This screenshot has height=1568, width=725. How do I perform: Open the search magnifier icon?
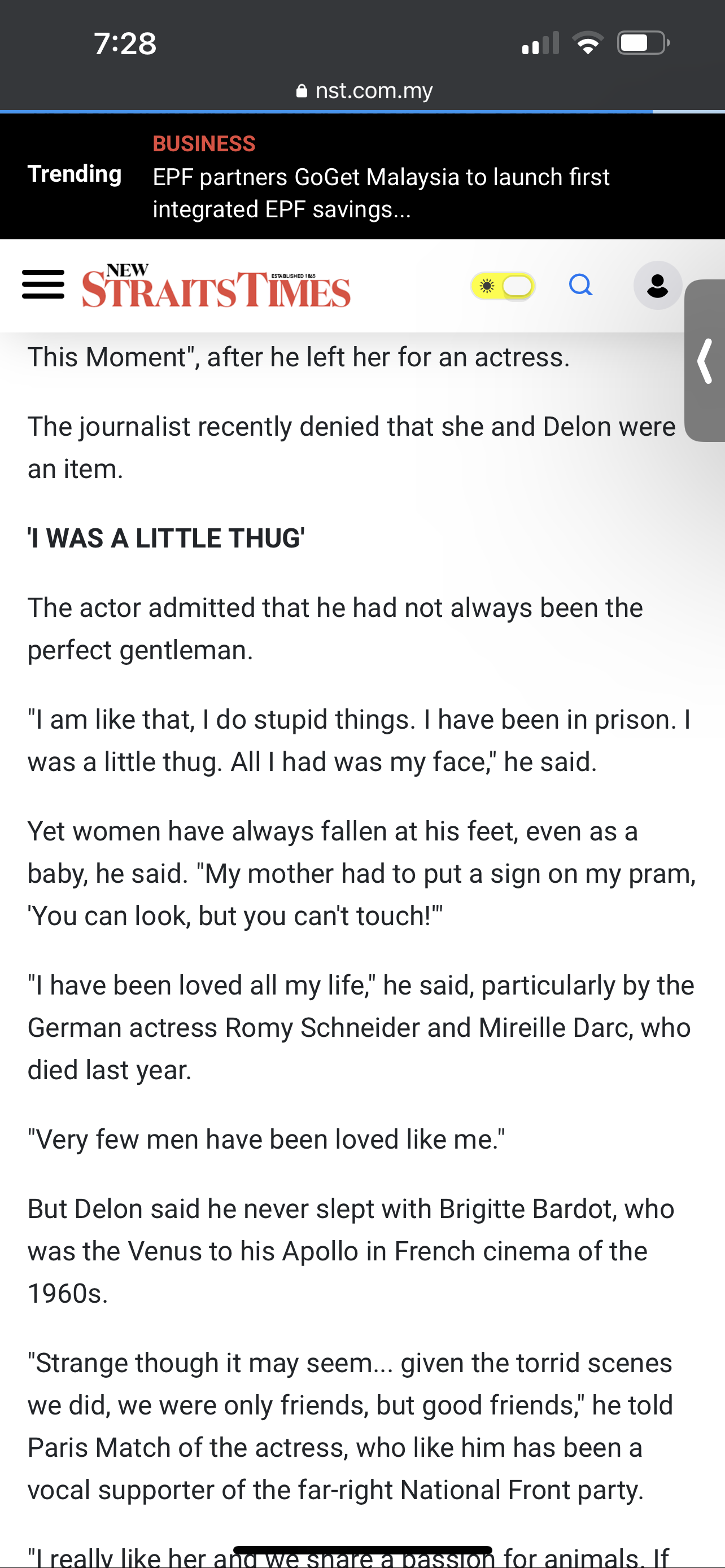pyautogui.click(x=580, y=285)
